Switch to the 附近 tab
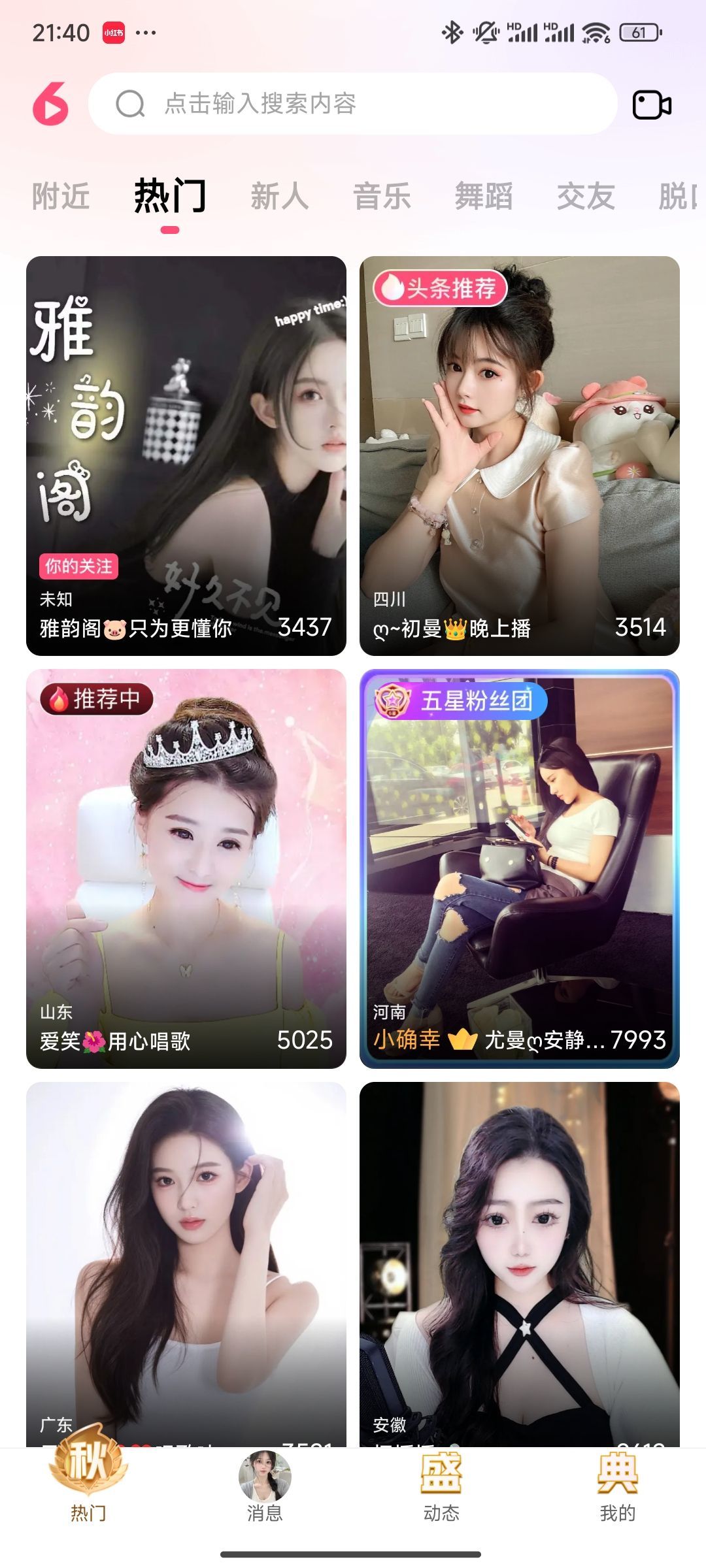Screen dimensions: 706x1568 click(x=61, y=197)
